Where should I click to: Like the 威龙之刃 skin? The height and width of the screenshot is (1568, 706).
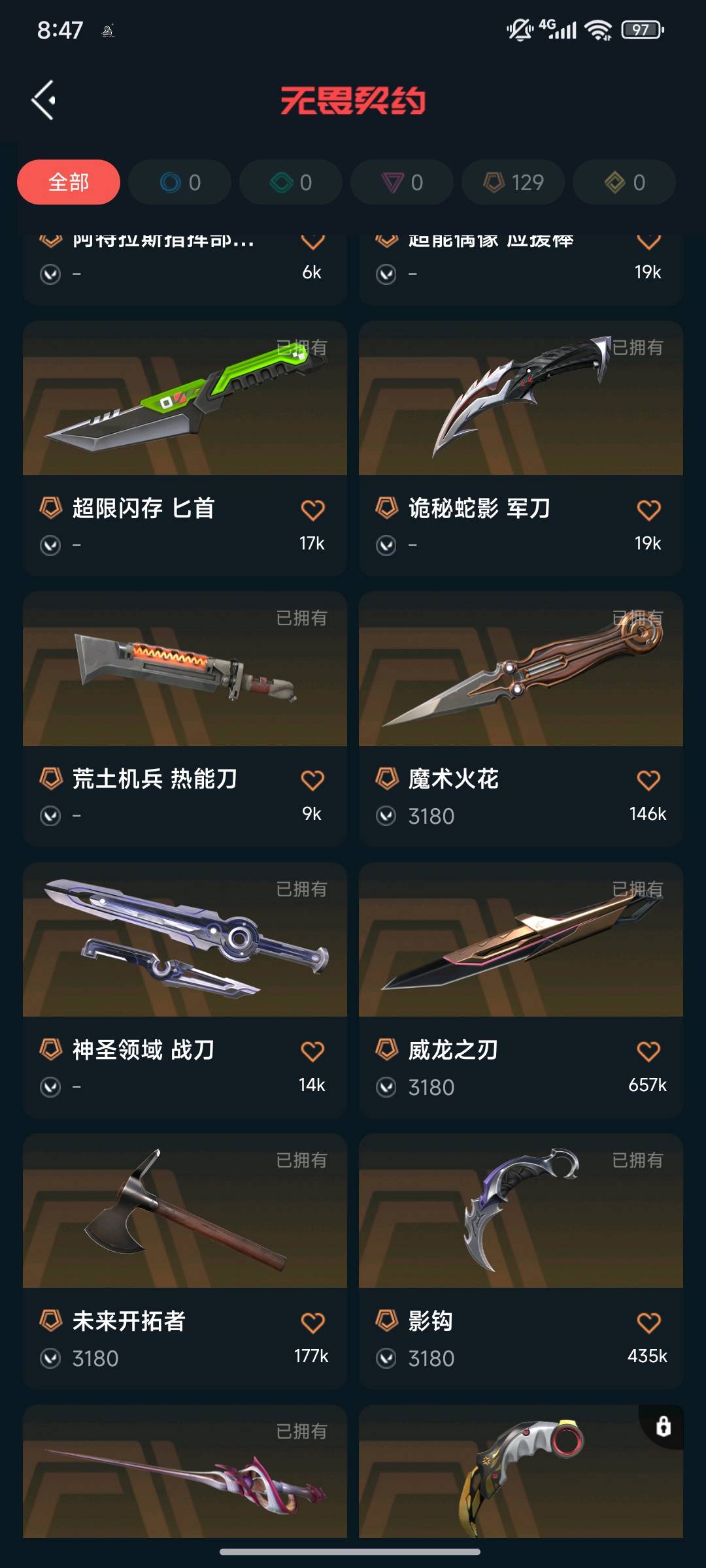pos(648,1051)
